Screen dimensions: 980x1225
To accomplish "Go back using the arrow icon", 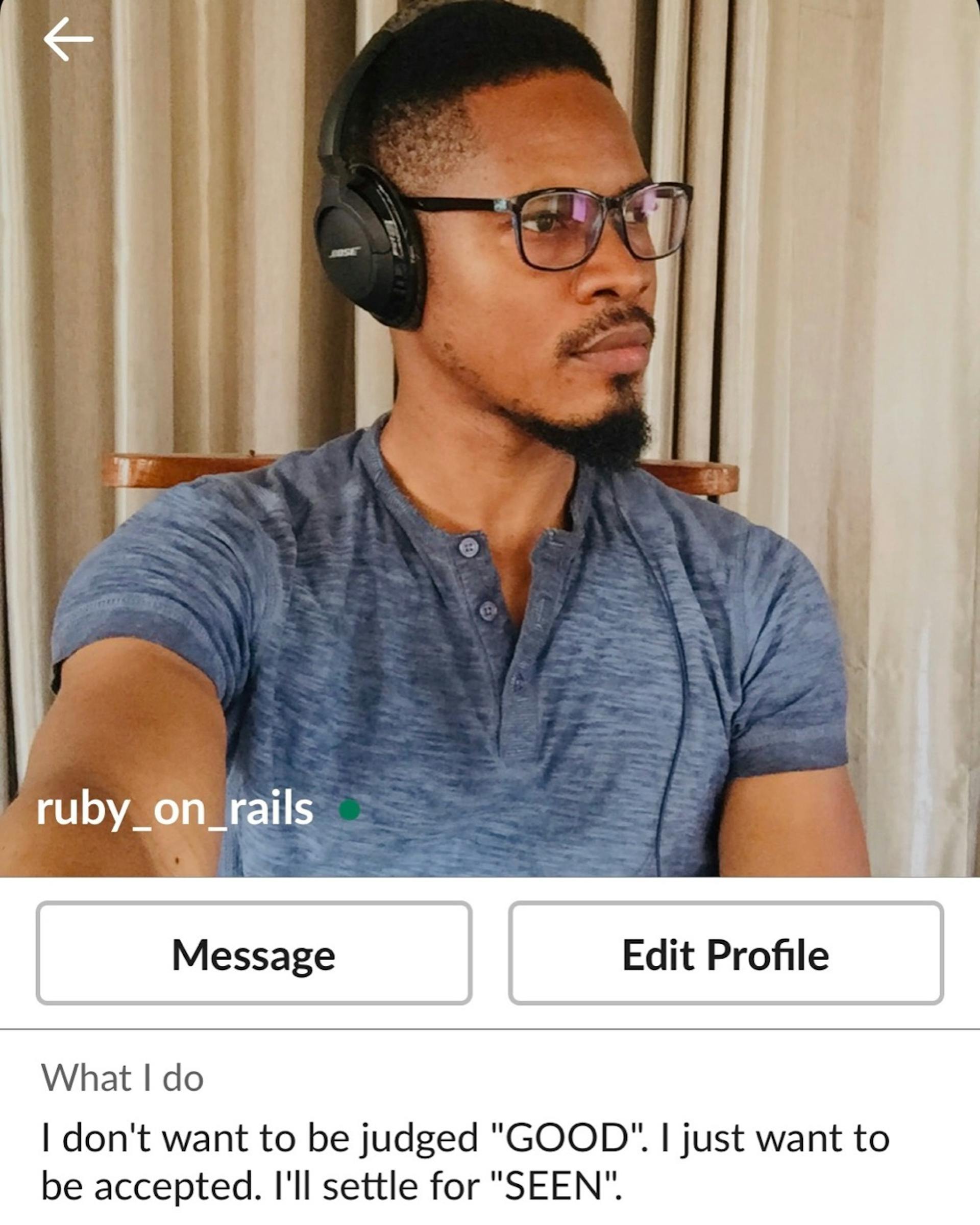I will (x=68, y=39).
